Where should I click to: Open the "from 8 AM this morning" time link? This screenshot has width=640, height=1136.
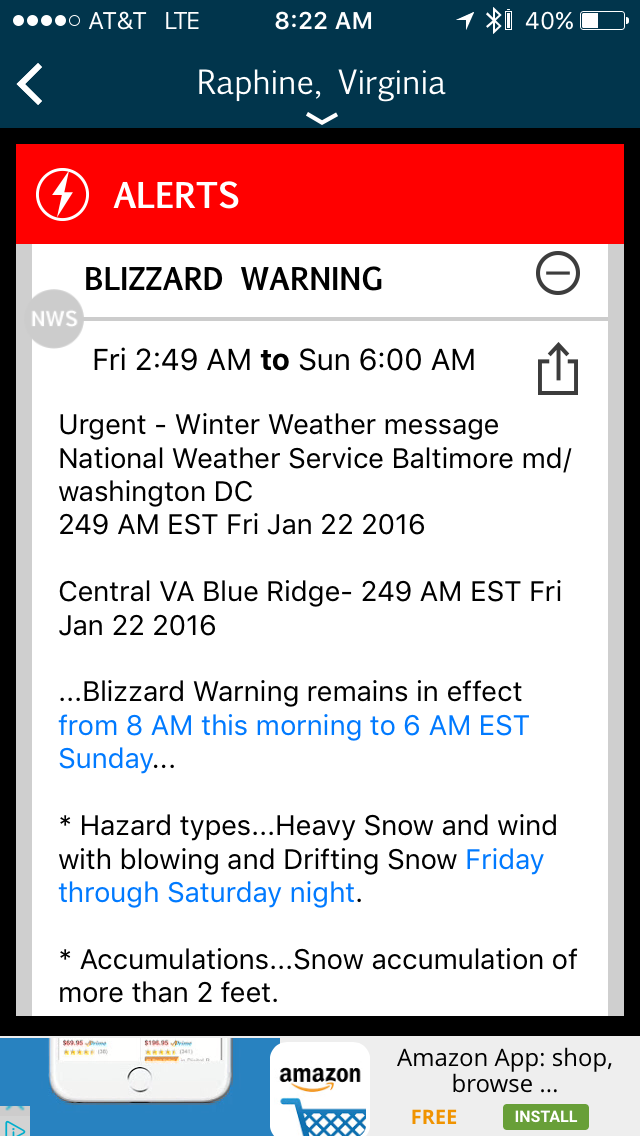pyautogui.click(x=293, y=726)
